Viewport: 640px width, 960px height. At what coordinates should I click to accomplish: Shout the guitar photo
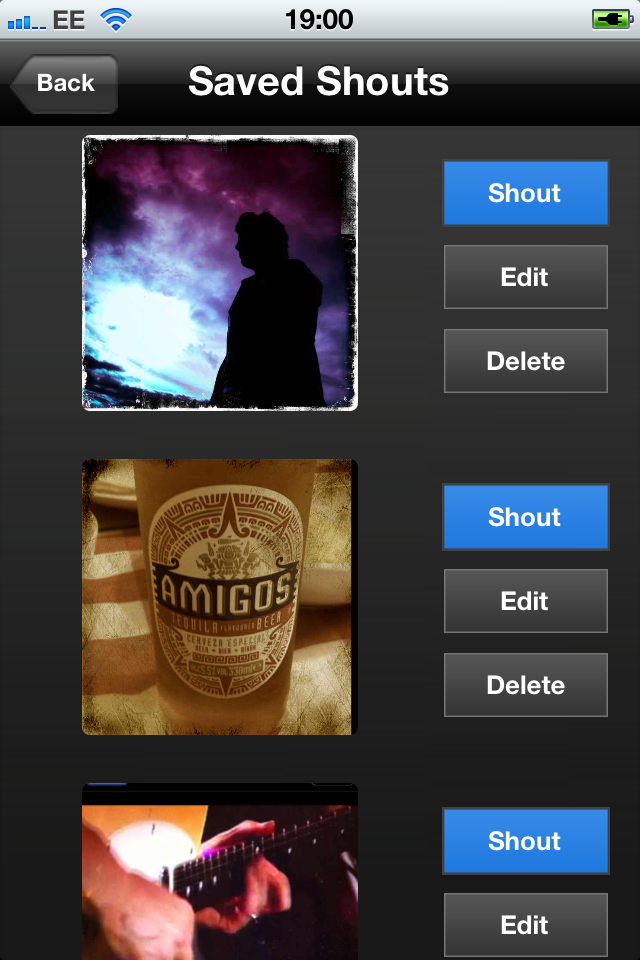[x=525, y=841]
